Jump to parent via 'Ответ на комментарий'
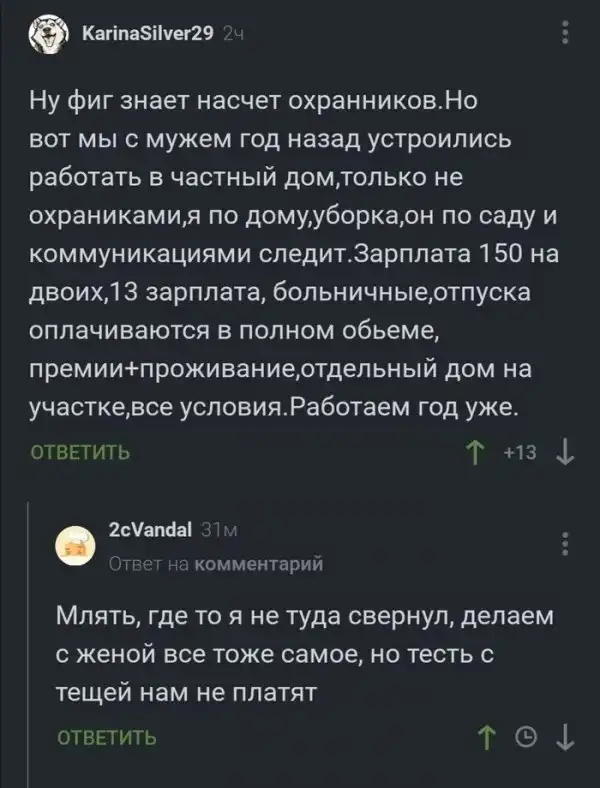This screenshot has height=788, width=600. (x=216, y=562)
